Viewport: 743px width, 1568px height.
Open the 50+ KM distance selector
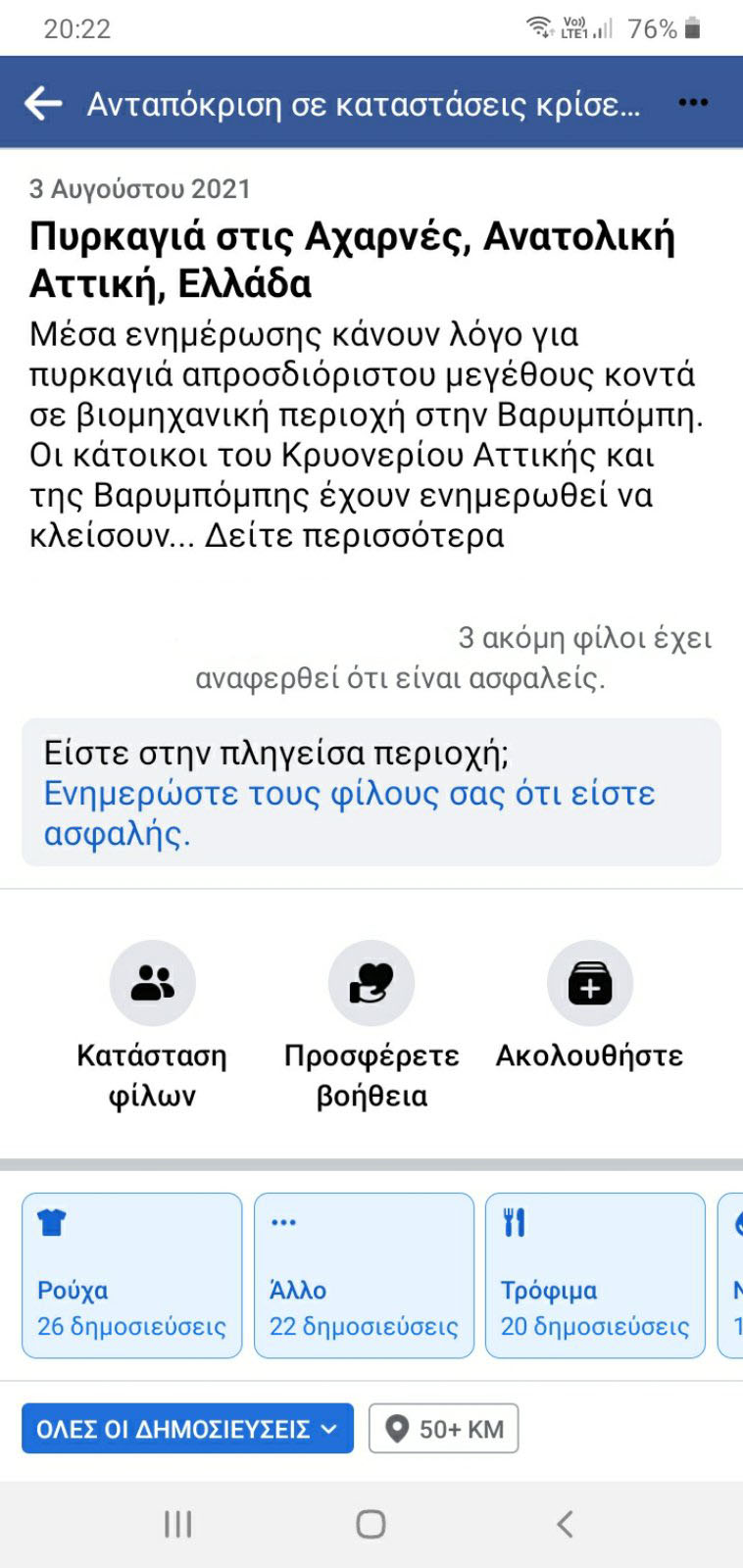442,1429
